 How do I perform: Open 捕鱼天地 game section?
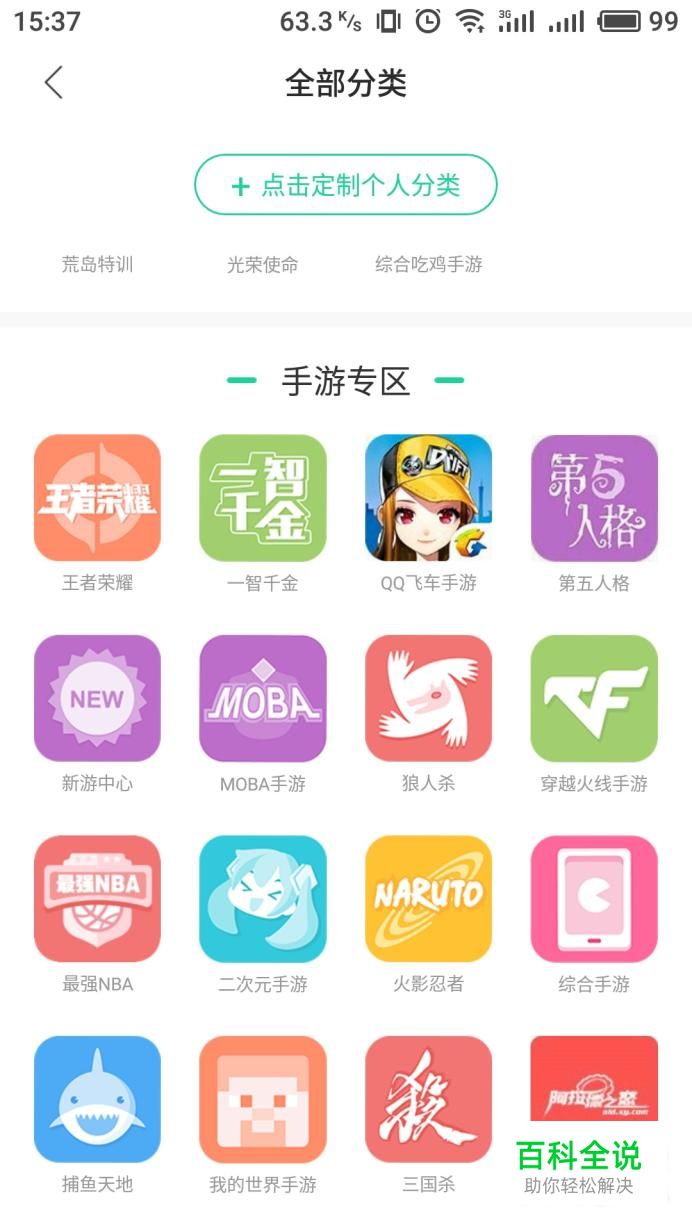tap(97, 1098)
